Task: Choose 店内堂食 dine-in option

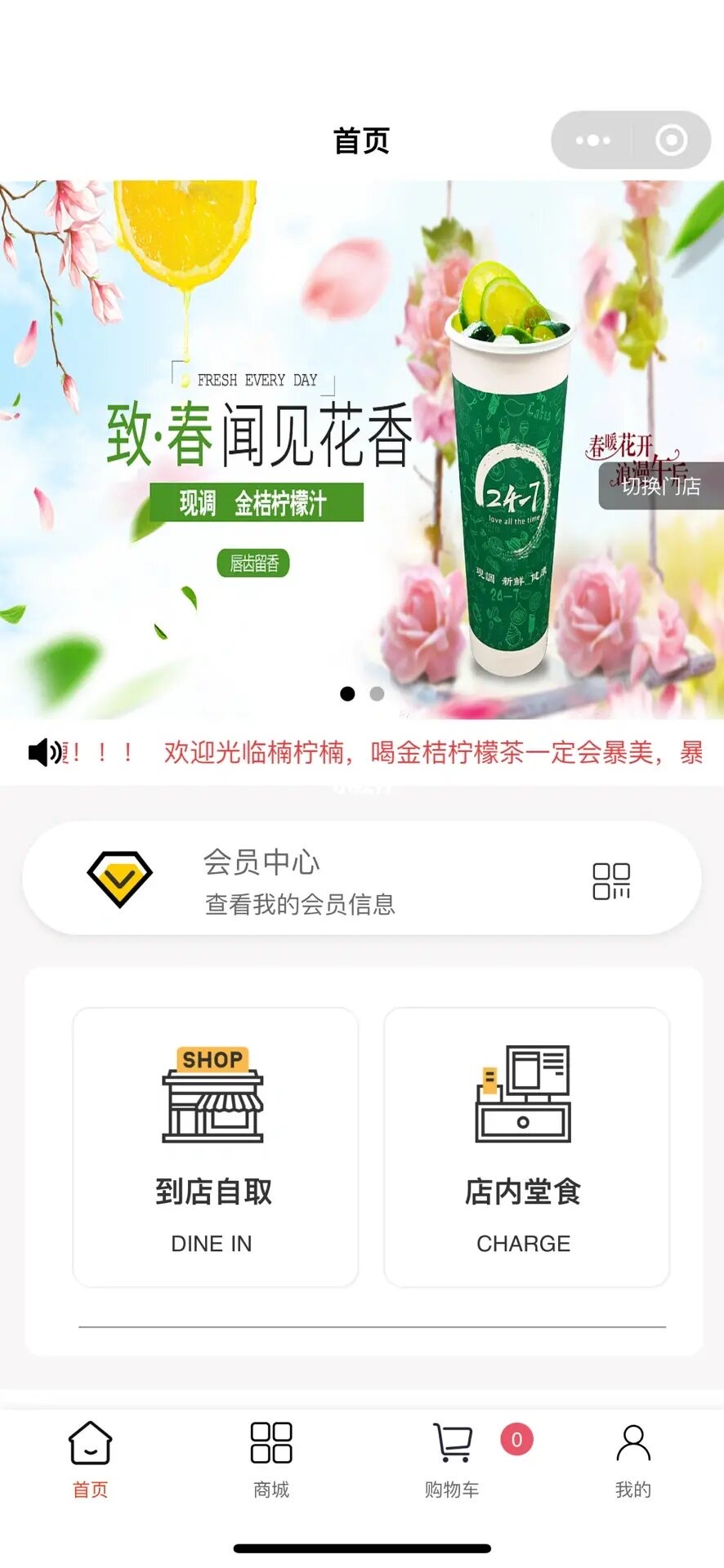Action: (x=526, y=1147)
